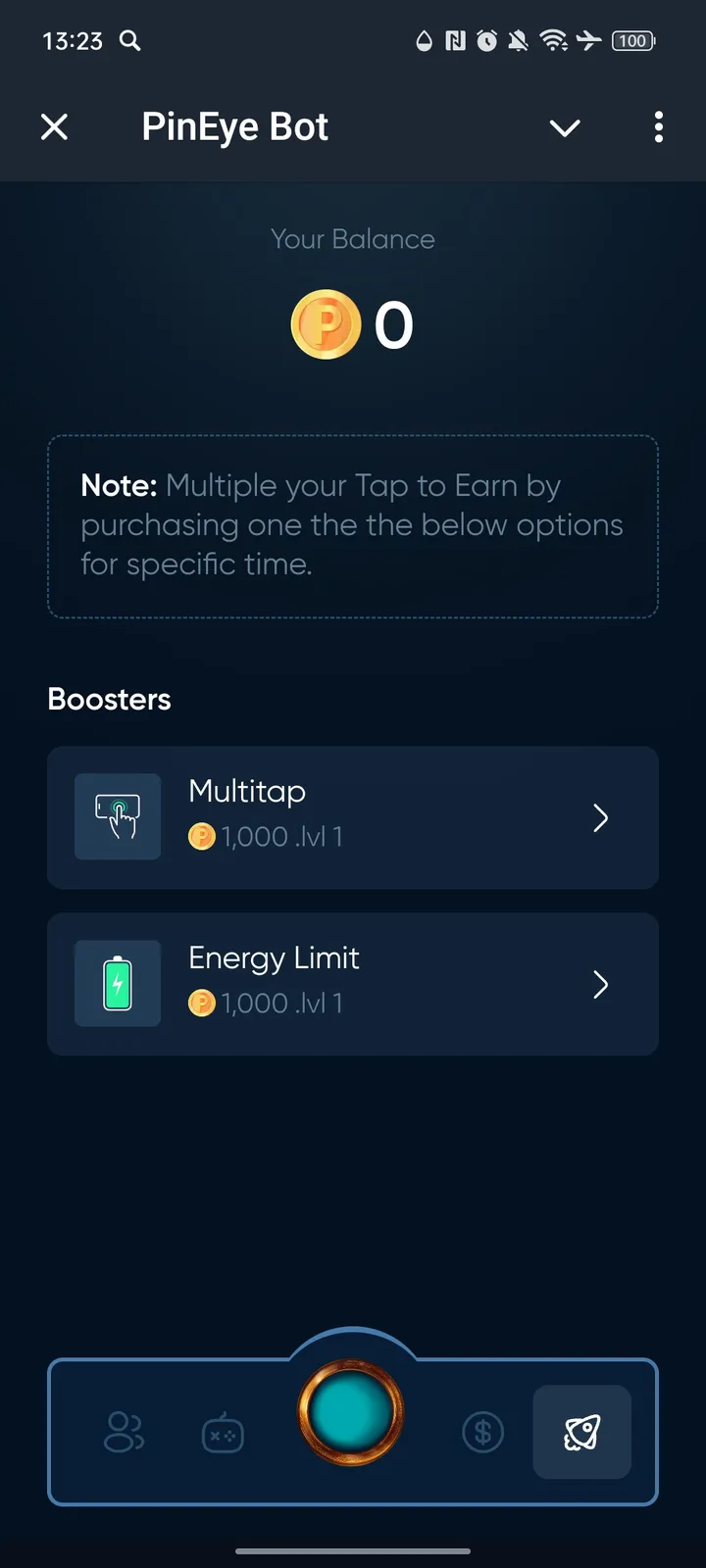Tap the battery level indicator showing 100
Image resolution: width=706 pixels, height=1568 pixels.
[x=632, y=41]
